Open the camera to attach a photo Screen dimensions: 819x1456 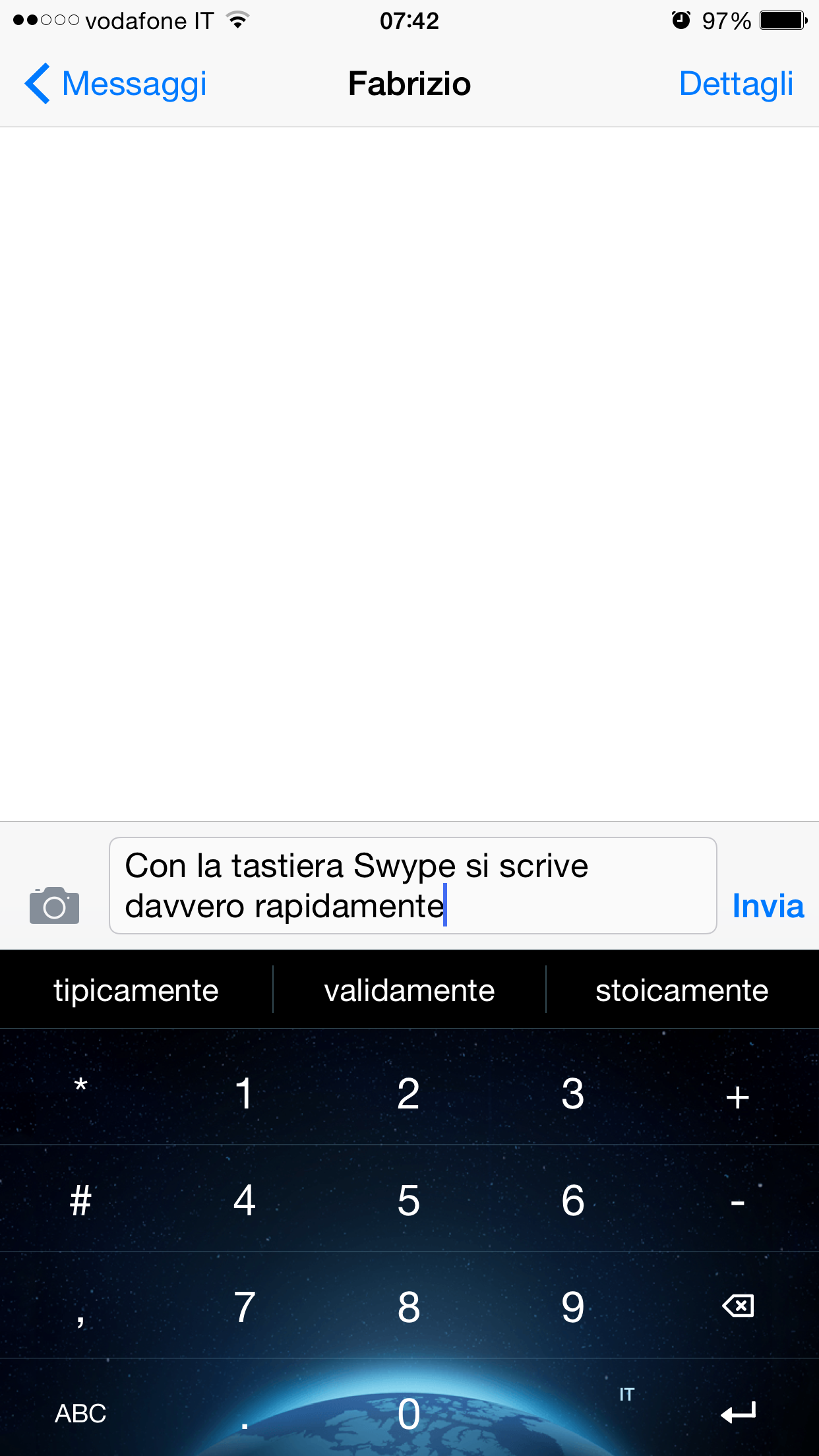pos(54,906)
